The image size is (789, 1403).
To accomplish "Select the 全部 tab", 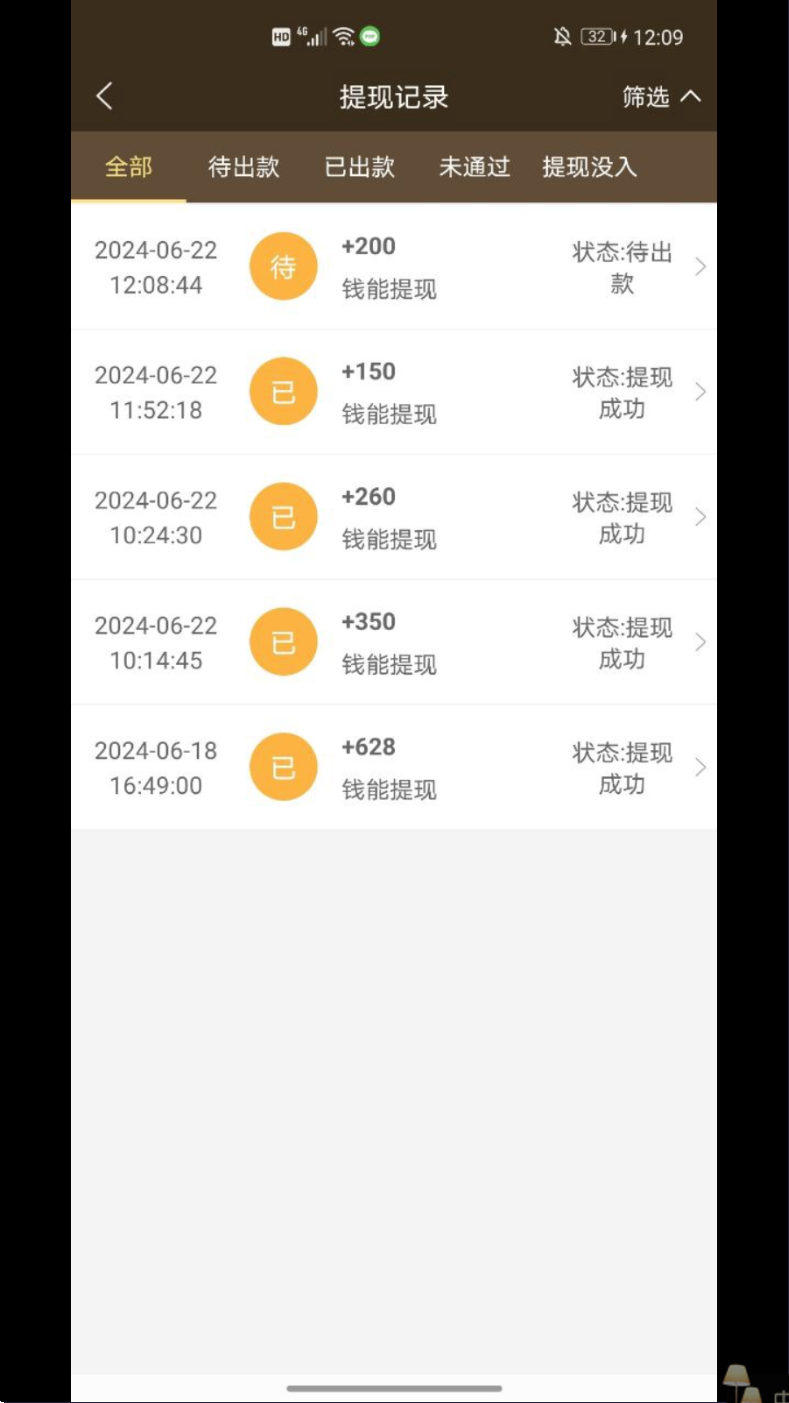I will 128,167.
